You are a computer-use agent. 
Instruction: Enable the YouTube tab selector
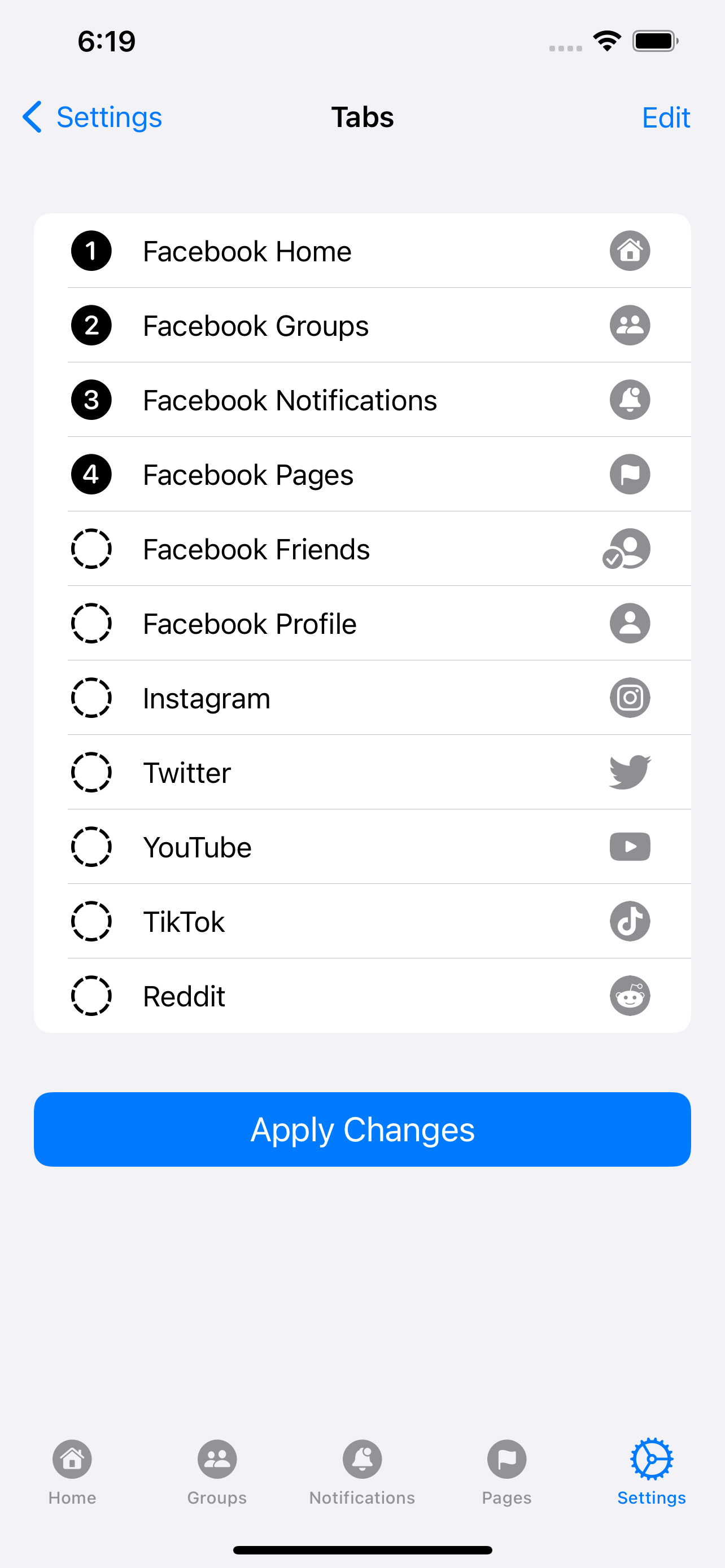[x=91, y=847]
